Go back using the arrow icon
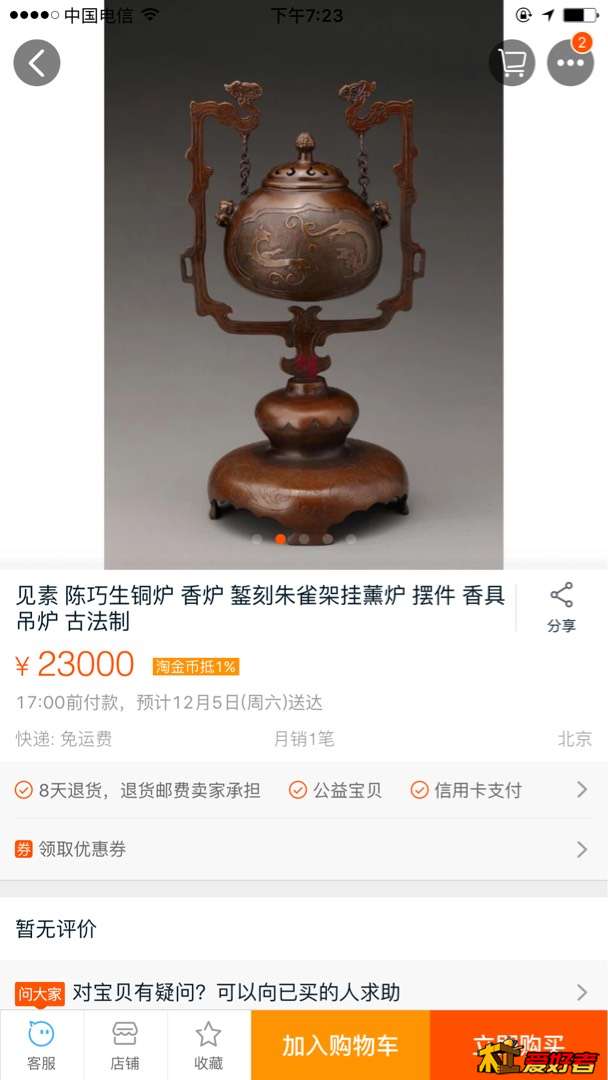The width and height of the screenshot is (608, 1080). 37,63
